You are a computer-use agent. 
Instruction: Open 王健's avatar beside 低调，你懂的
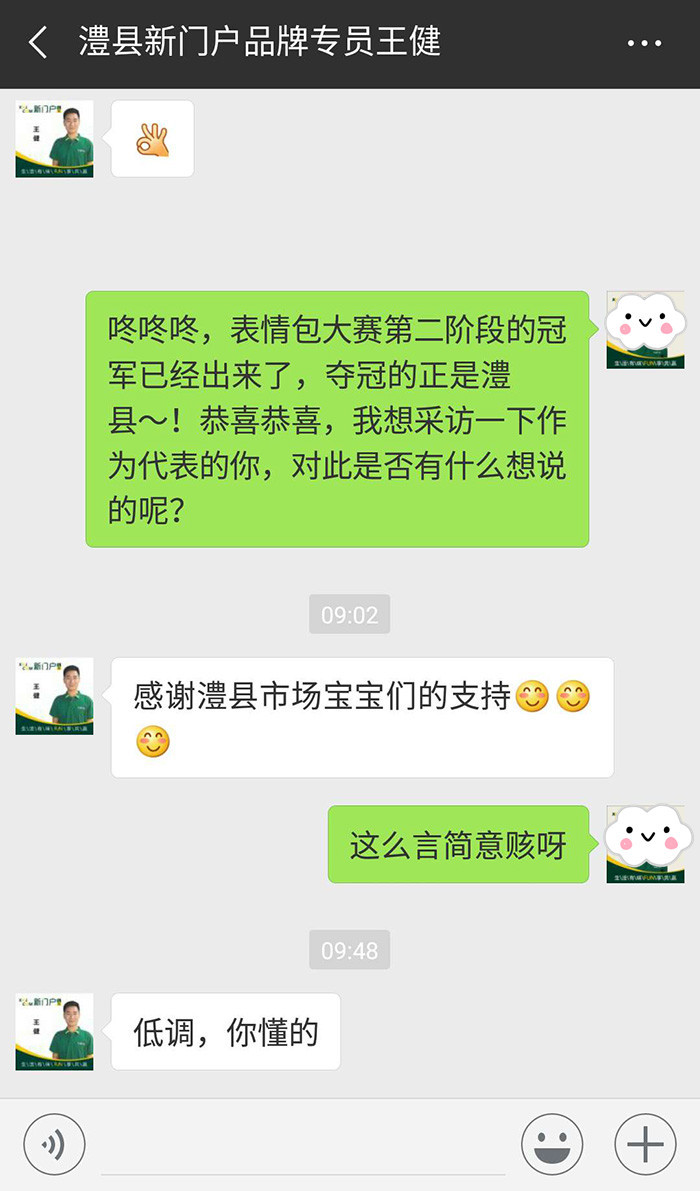55,1031
